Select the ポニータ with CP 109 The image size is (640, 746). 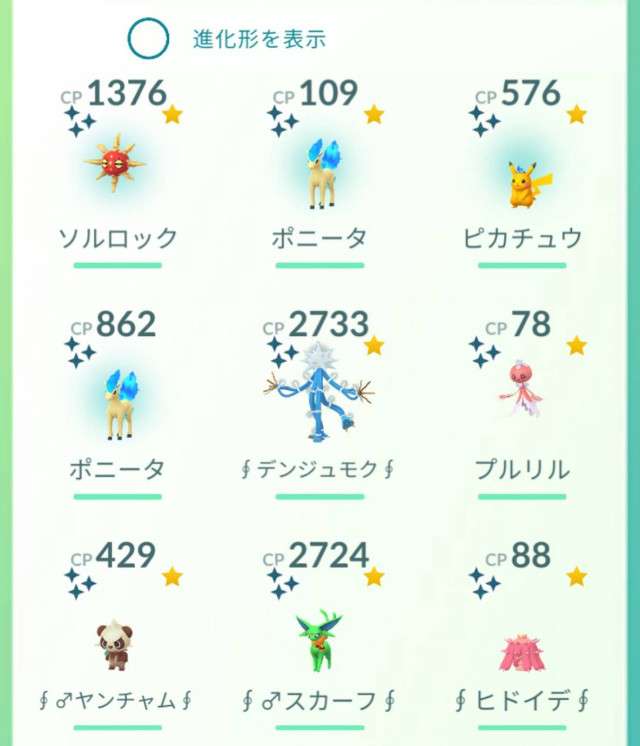(320, 170)
